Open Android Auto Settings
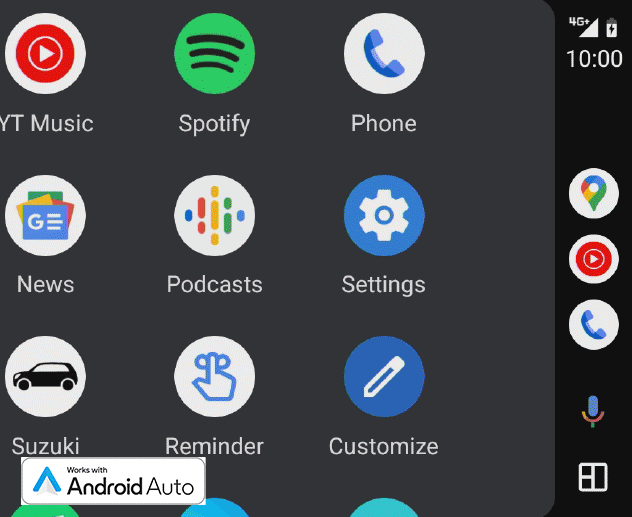The width and height of the screenshot is (632, 517). [x=384, y=216]
